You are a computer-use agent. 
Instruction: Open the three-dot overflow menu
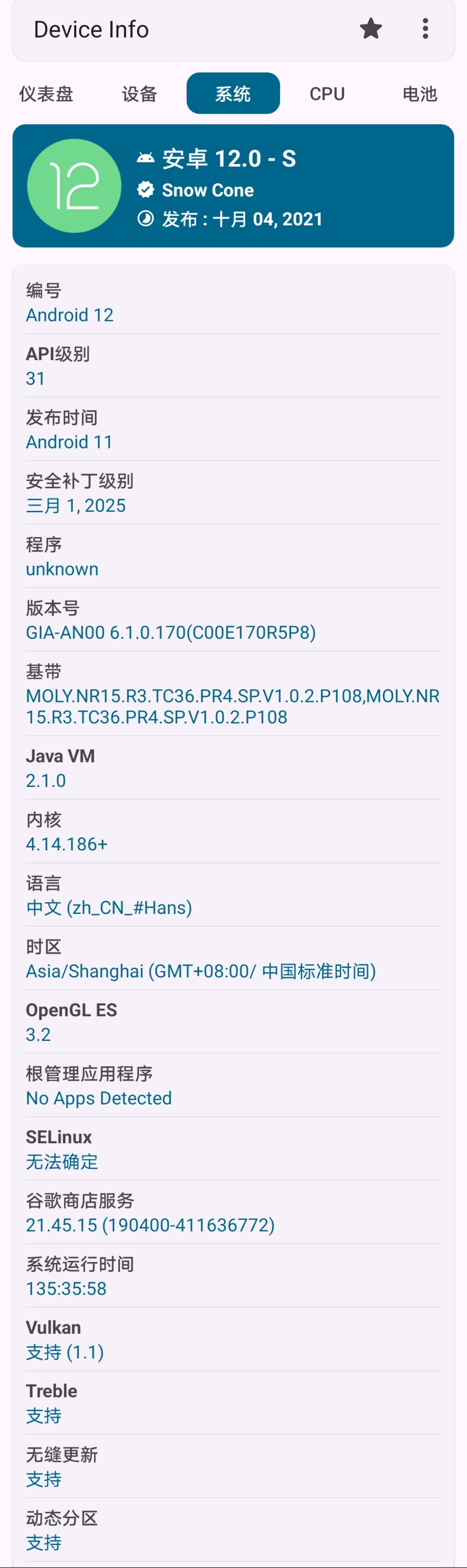pos(425,29)
